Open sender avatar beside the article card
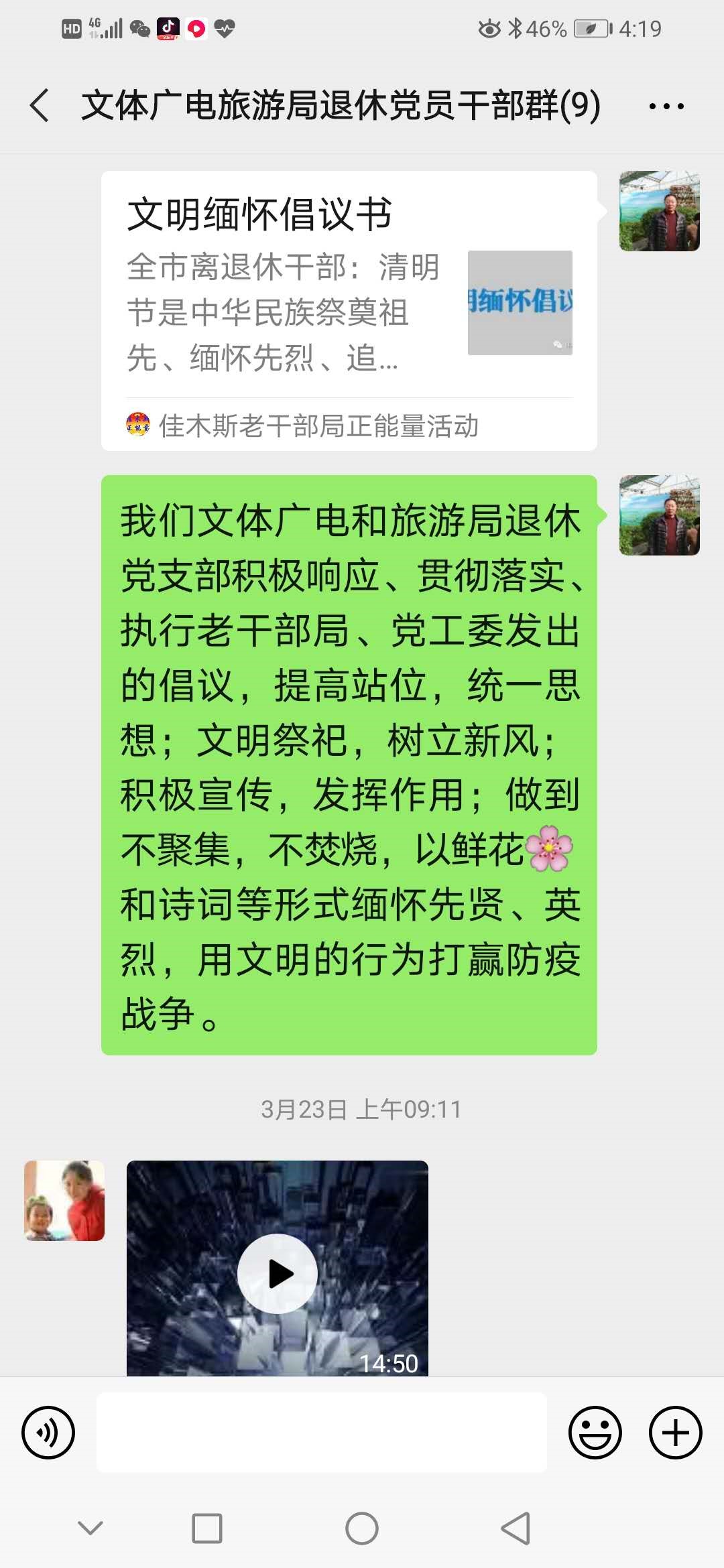724x1568 pixels. pyautogui.click(x=659, y=211)
